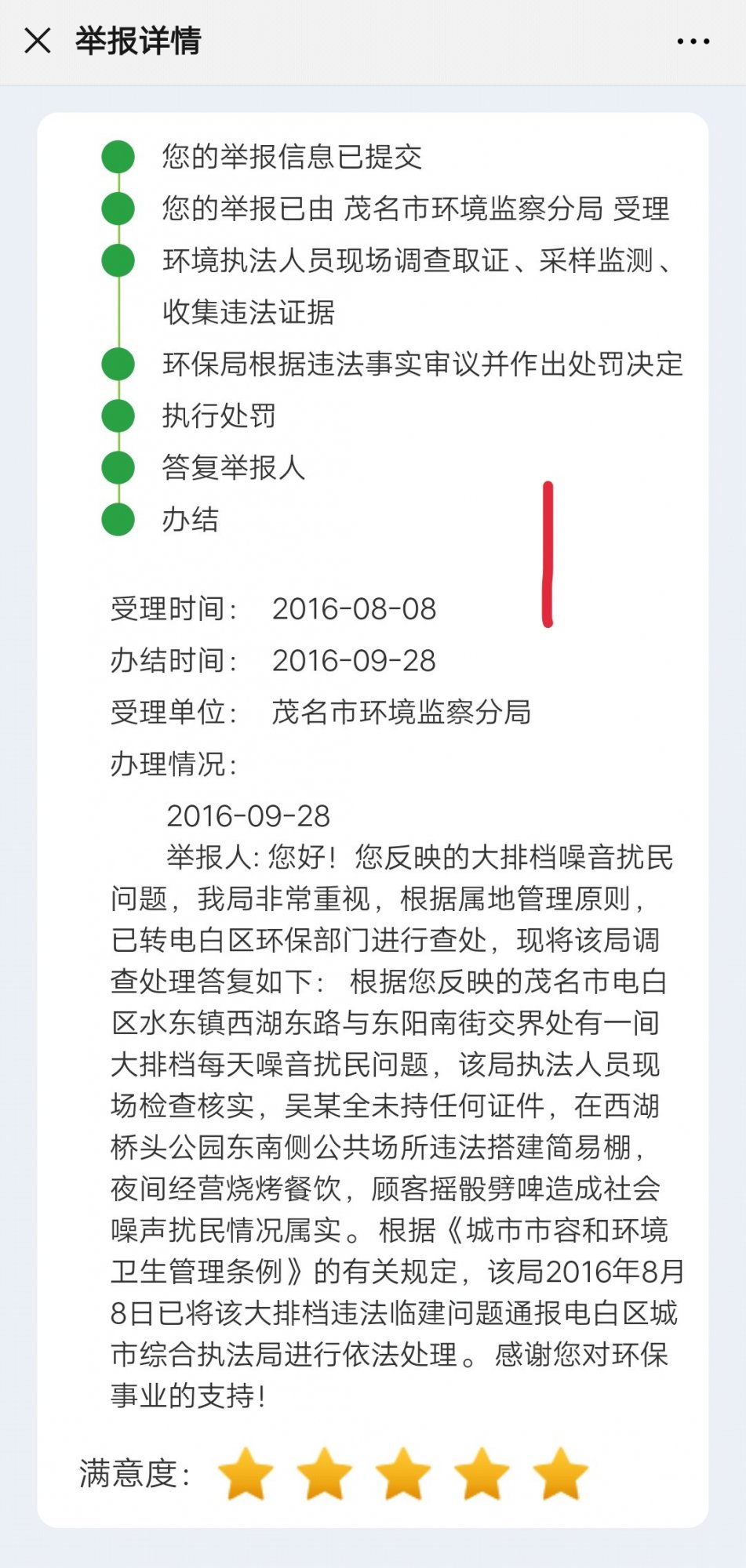Rate 满意度 five stars
This screenshot has width=746, height=1568.
click(x=560, y=1474)
